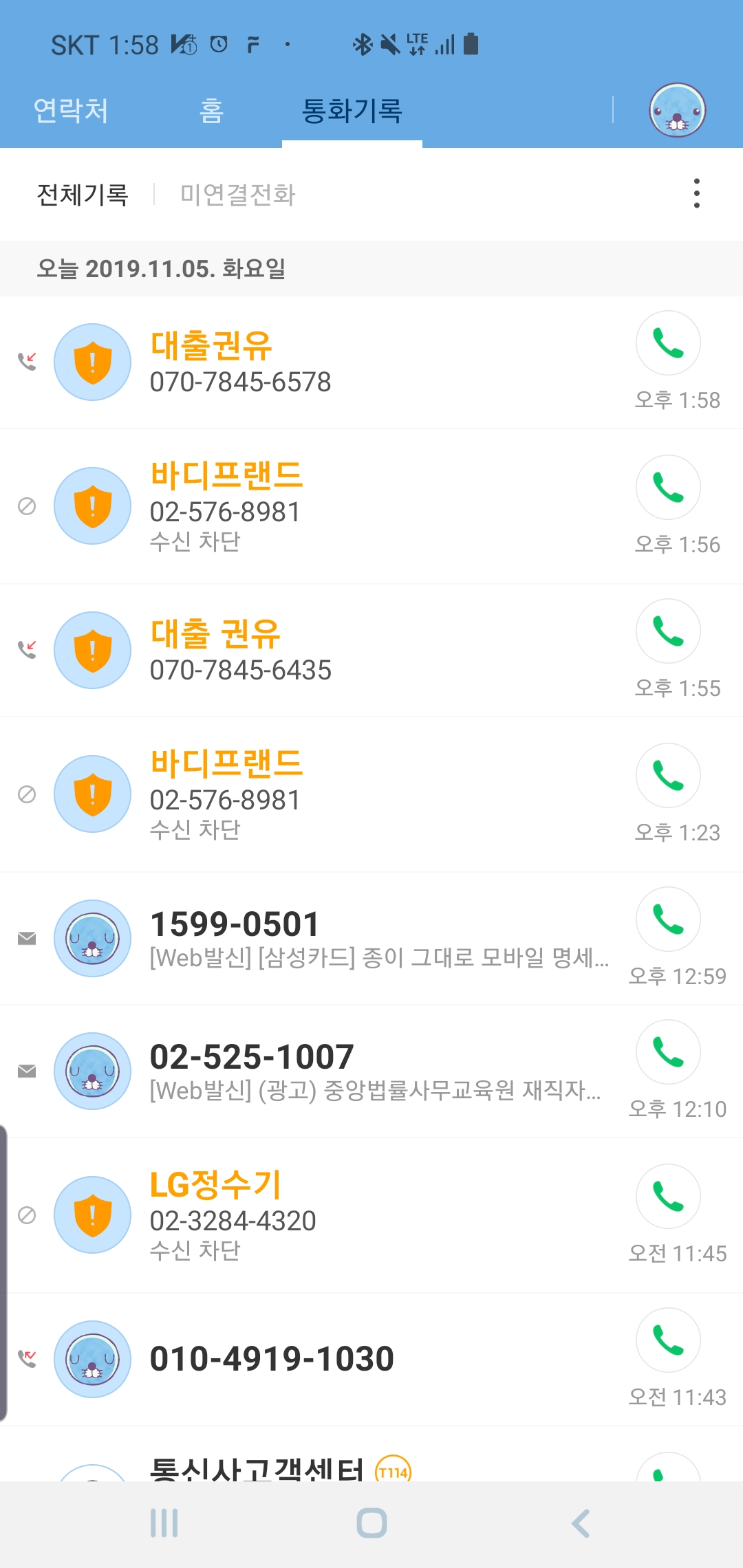Open the three-dot overflow menu
The height and width of the screenshot is (1568, 743).
point(696,193)
